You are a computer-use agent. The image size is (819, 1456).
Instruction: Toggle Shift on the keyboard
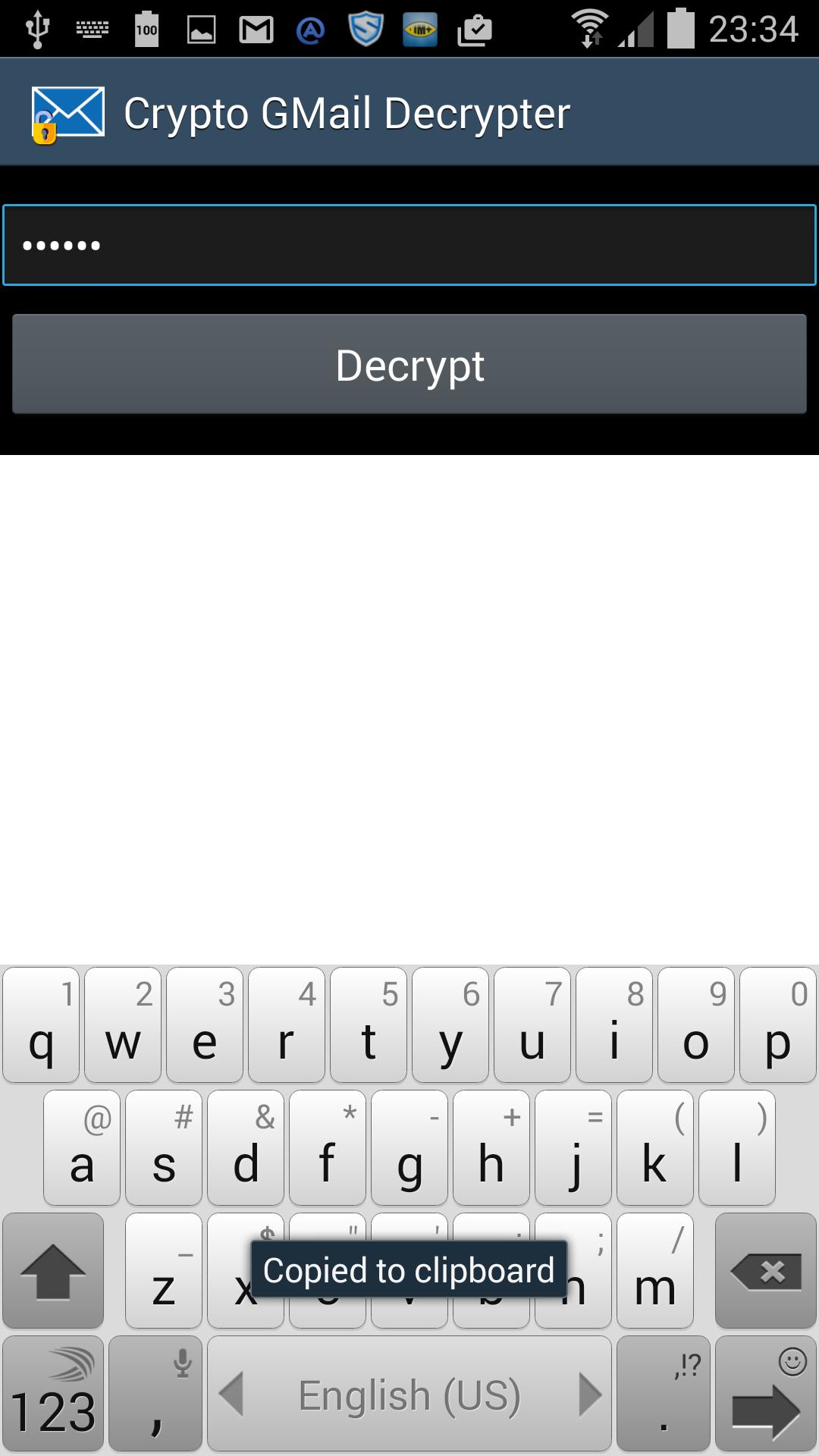(x=53, y=1272)
